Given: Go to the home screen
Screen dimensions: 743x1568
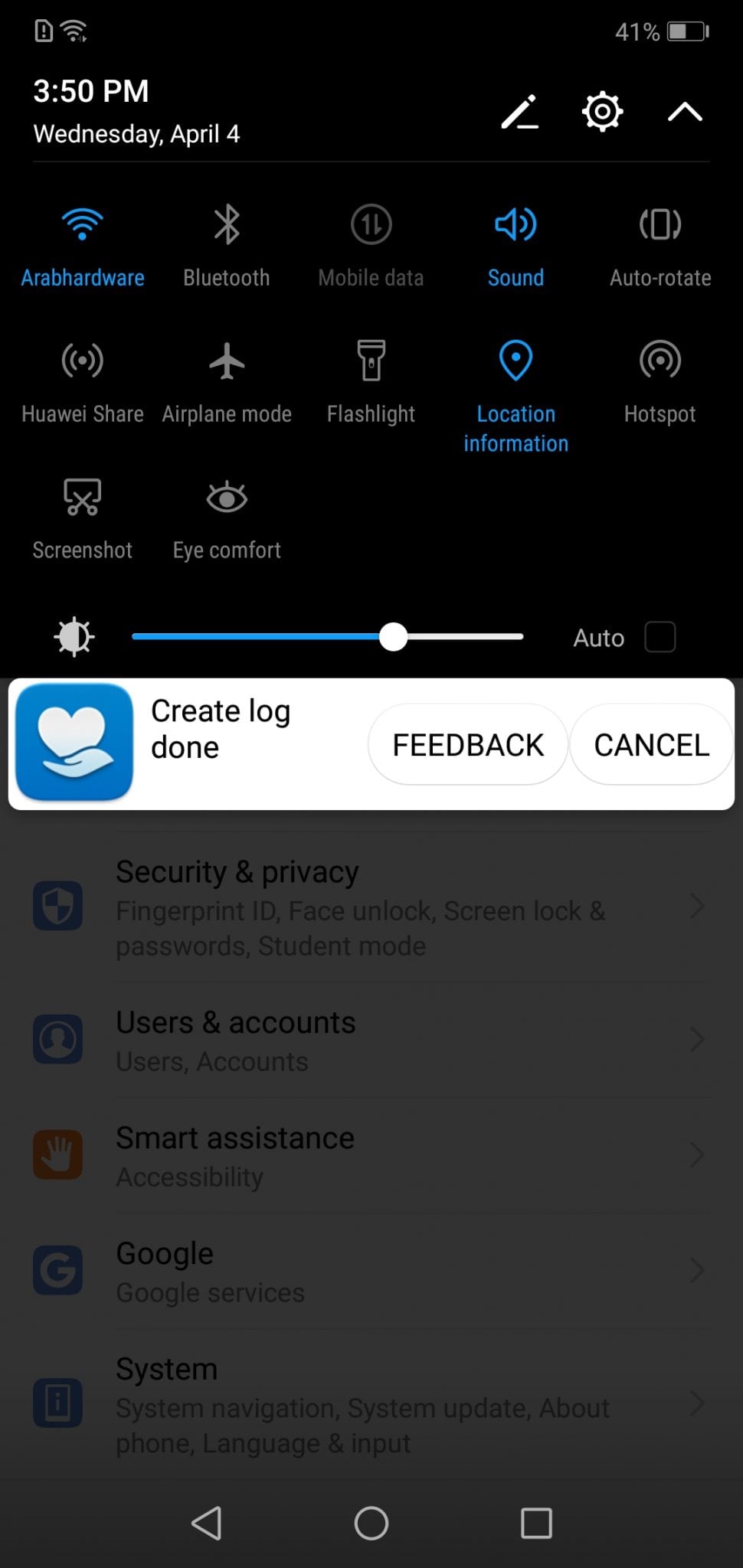Looking at the screenshot, I should tap(371, 1523).
